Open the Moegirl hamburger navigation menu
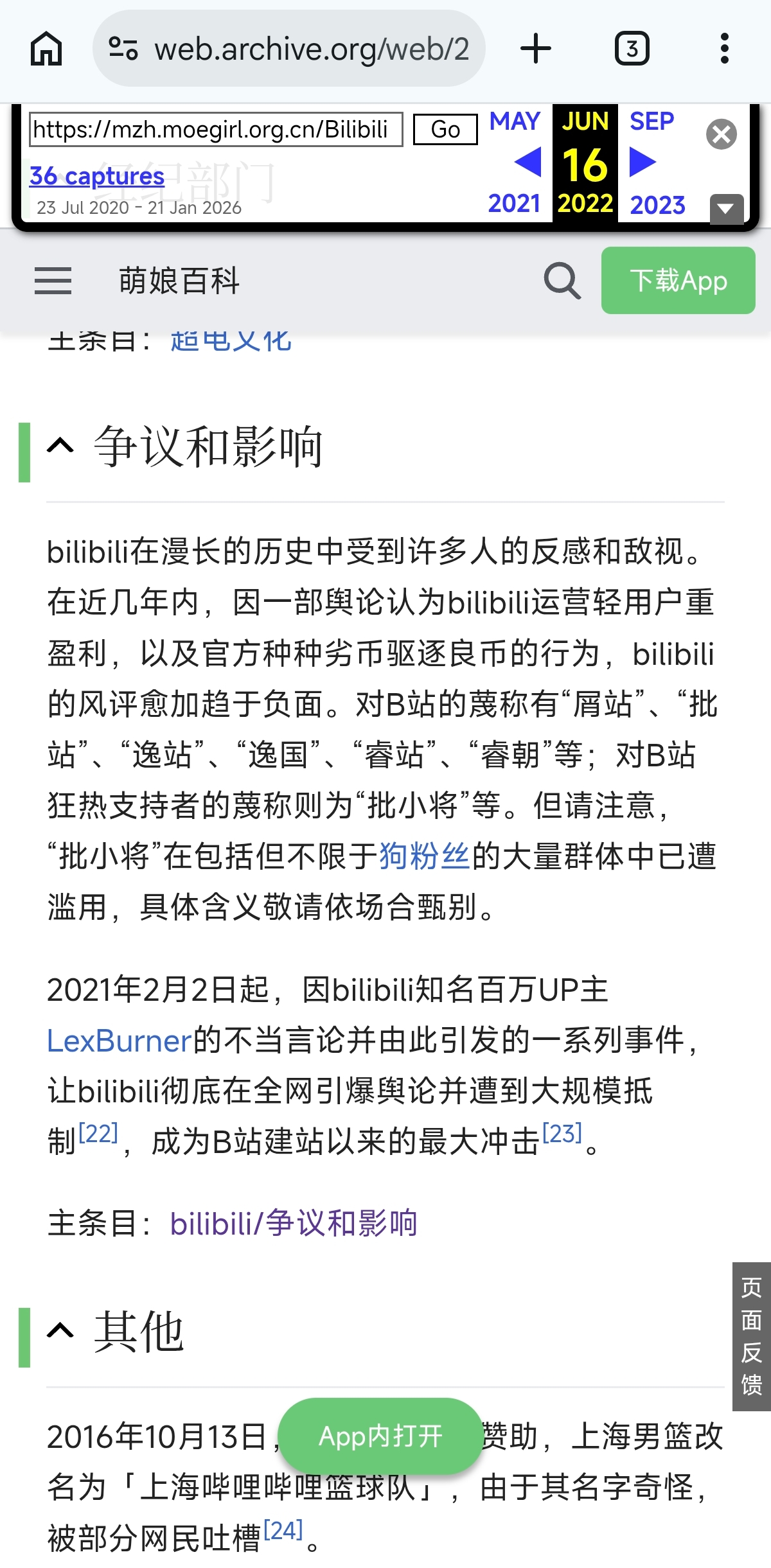This screenshot has width=771, height=1568. point(52,281)
